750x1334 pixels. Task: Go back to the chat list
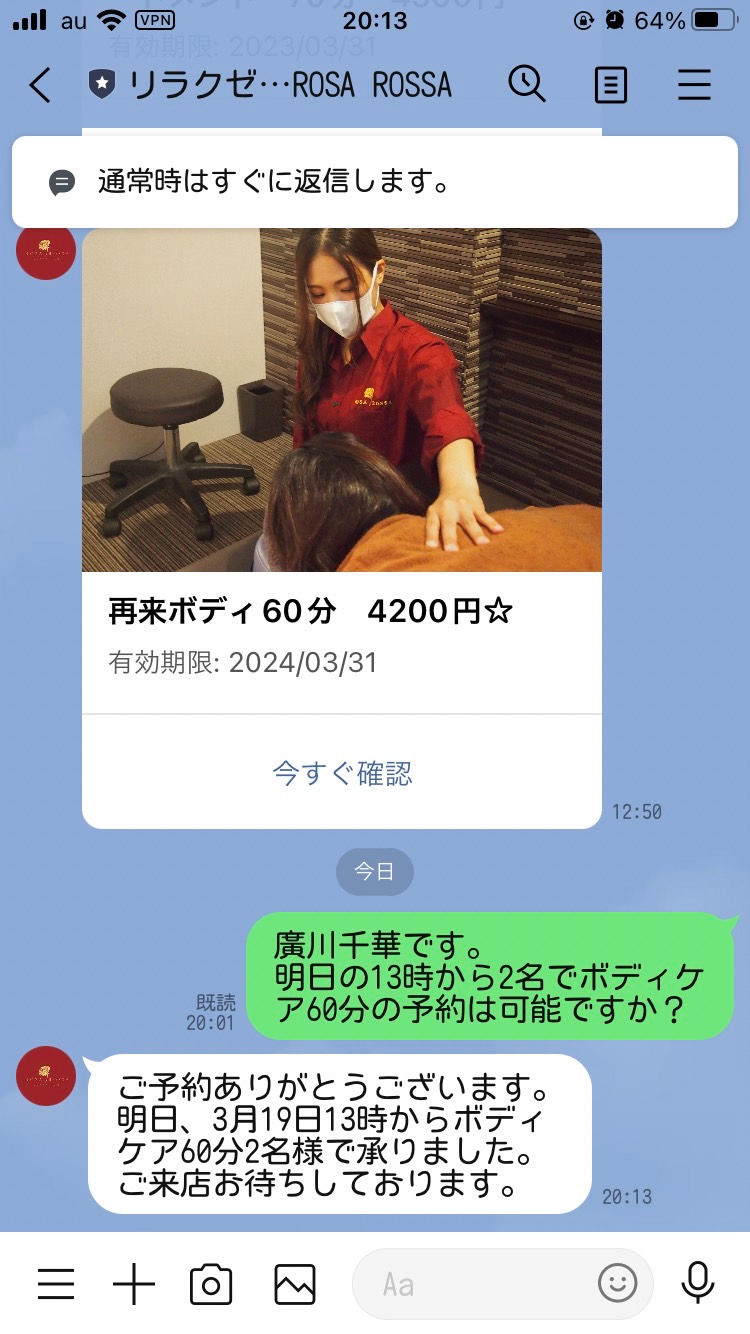point(40,86)
